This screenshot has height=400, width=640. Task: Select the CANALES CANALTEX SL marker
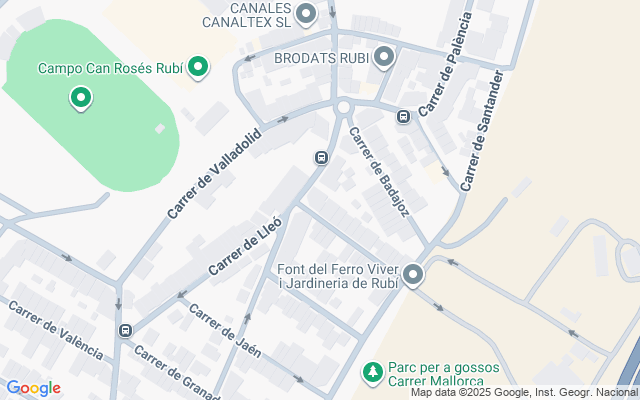coord(307,14)
